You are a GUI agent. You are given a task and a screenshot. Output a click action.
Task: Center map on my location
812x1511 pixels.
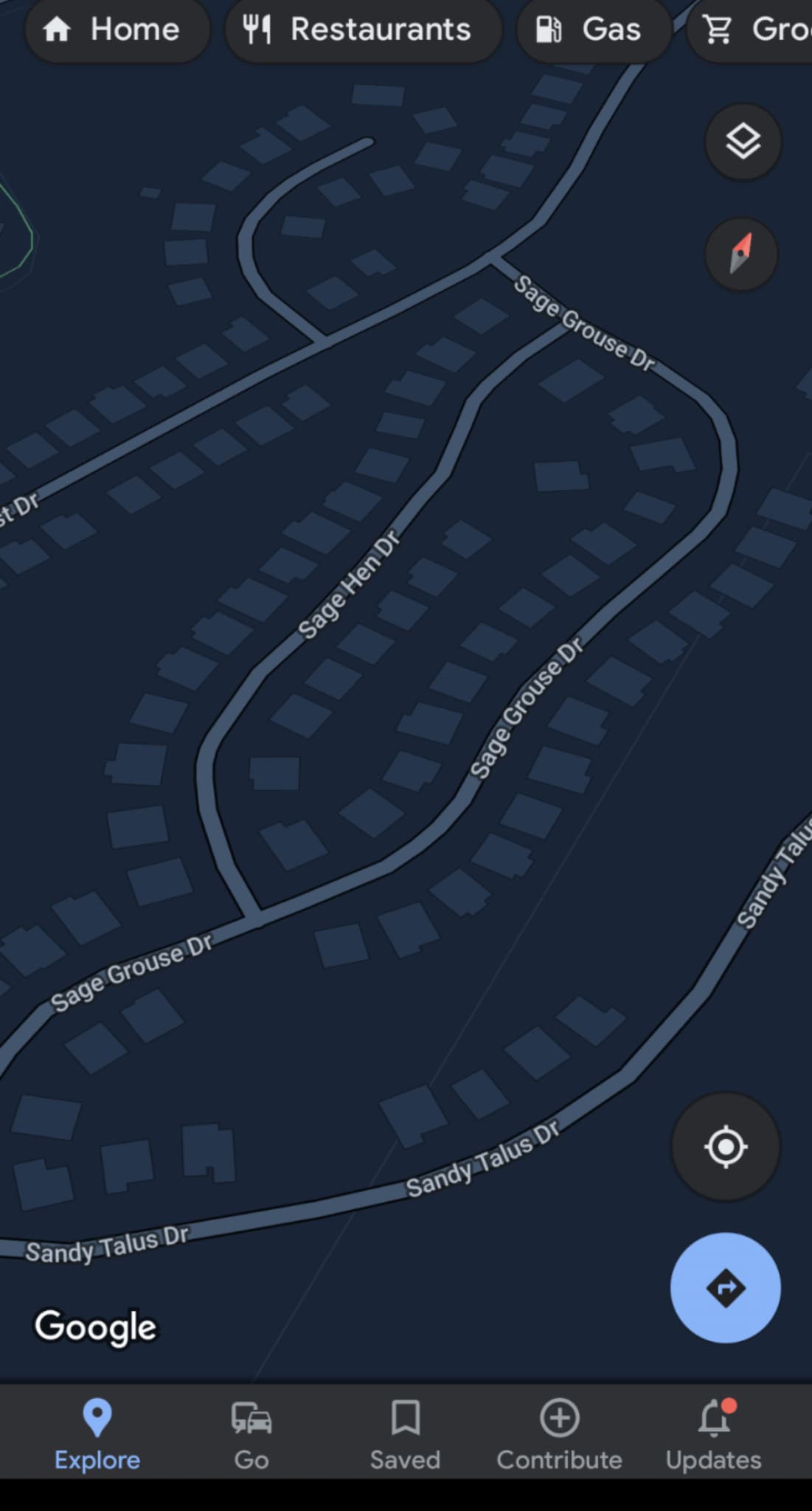click(x=726, y=1147)
